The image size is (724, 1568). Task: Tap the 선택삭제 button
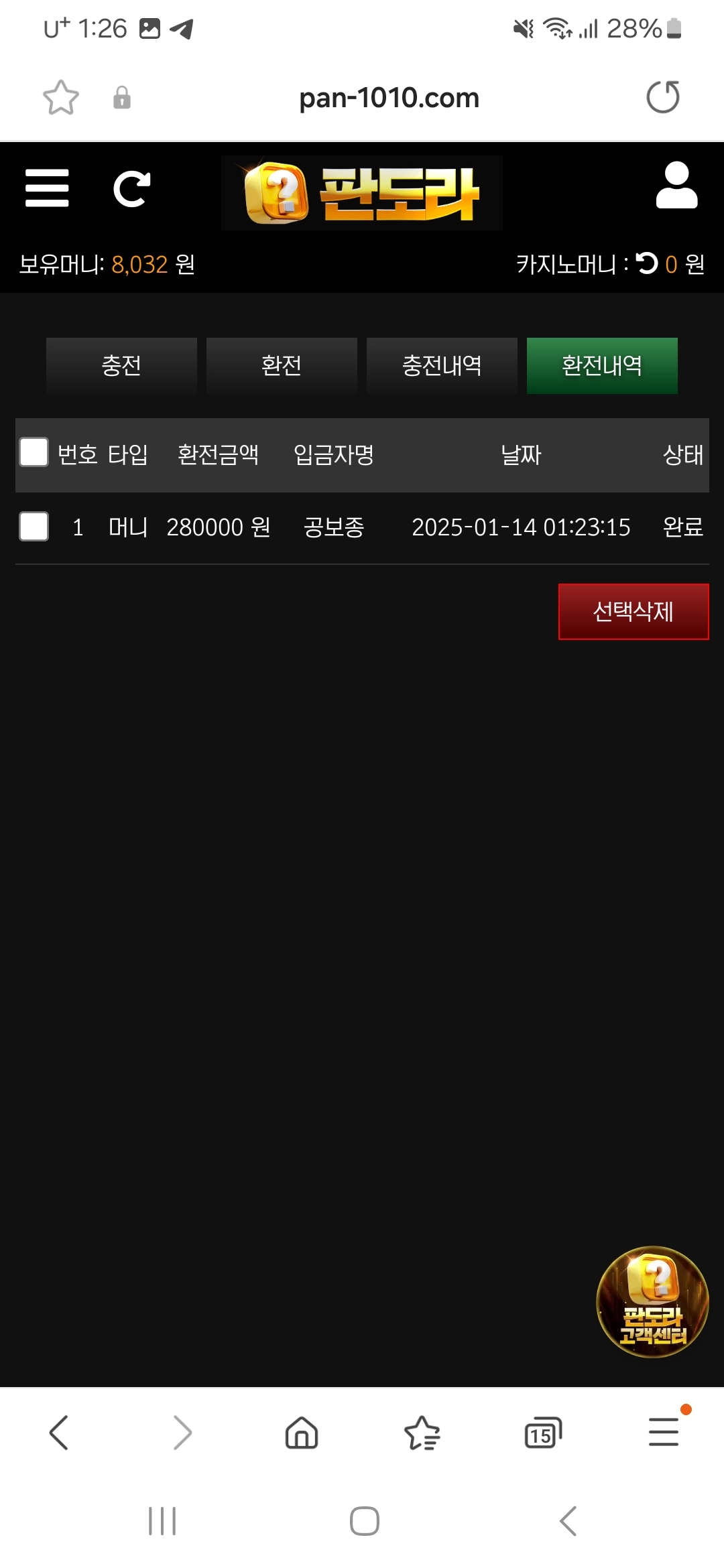[633, 612]
